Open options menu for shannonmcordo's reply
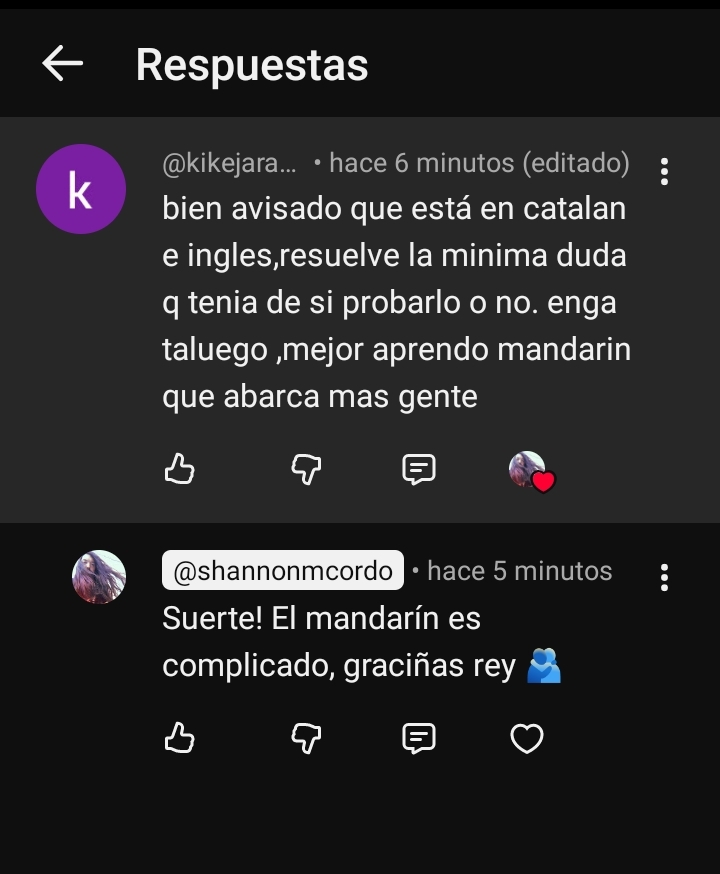 pos(664,577)
